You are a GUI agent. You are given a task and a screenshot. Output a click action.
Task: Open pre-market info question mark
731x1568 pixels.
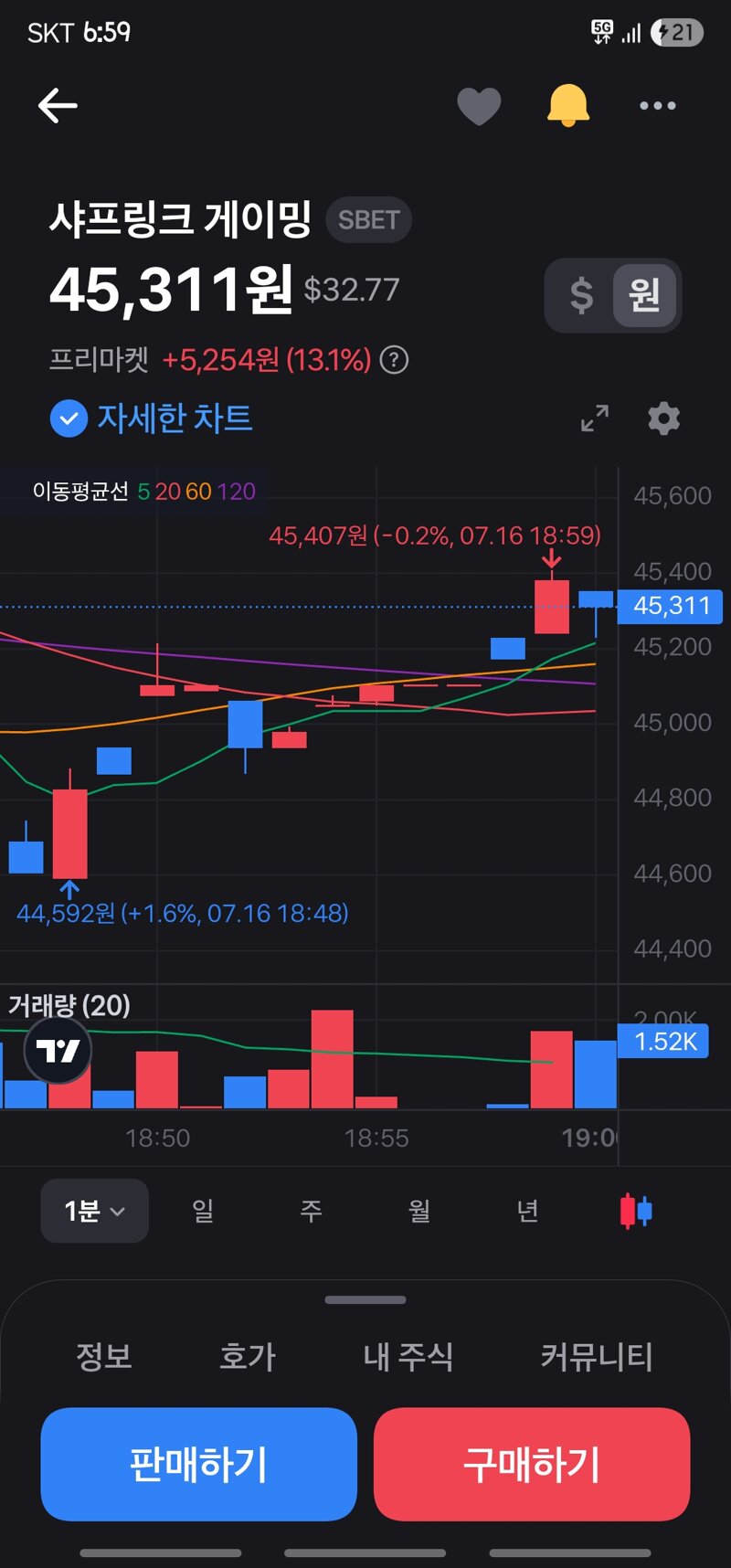[394, 360]
